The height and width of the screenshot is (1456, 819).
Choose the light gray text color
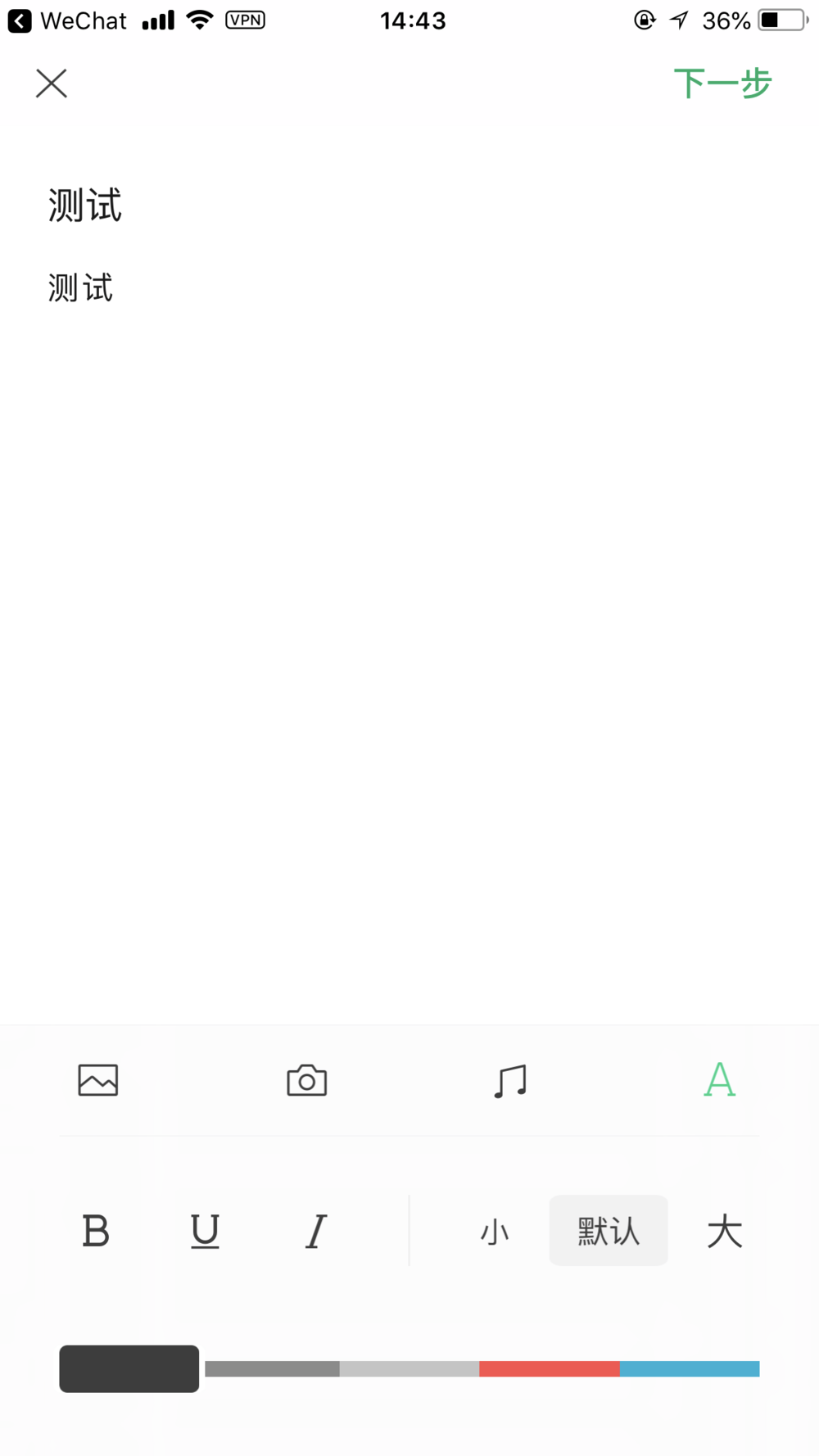click(409, 1368)
